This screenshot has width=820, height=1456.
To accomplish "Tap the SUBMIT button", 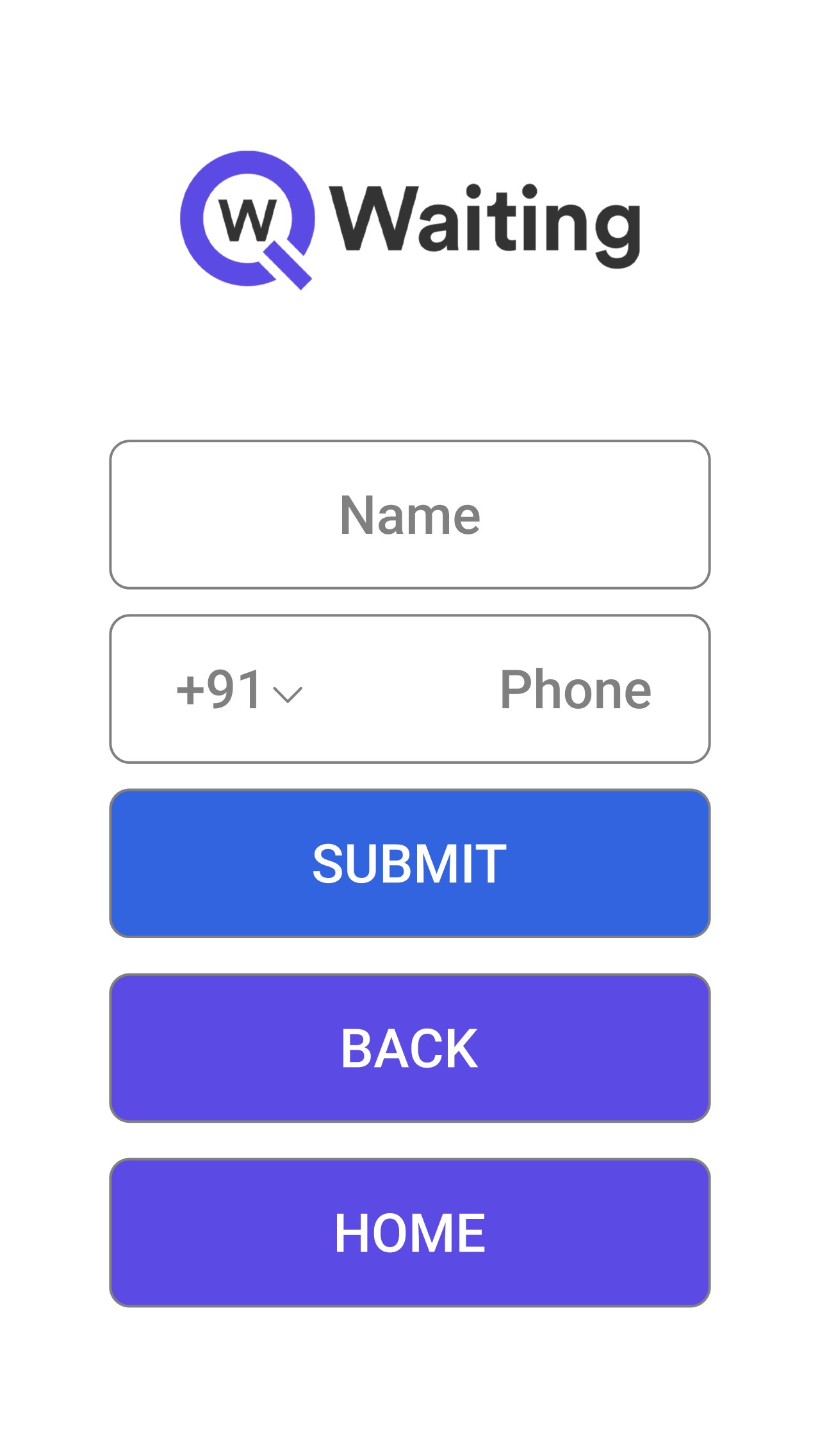I will point(410,863).
